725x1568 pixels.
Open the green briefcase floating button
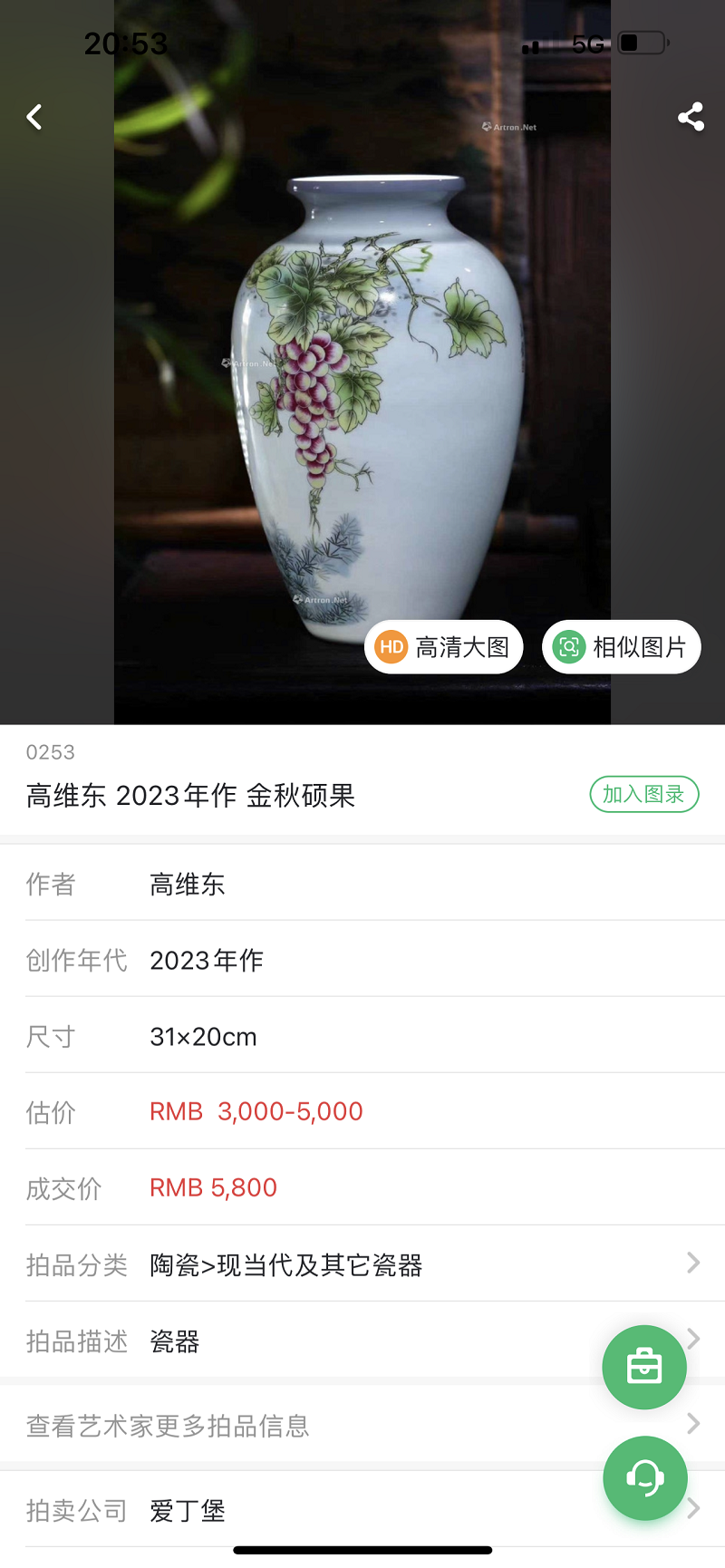(x=644, y=1367)
